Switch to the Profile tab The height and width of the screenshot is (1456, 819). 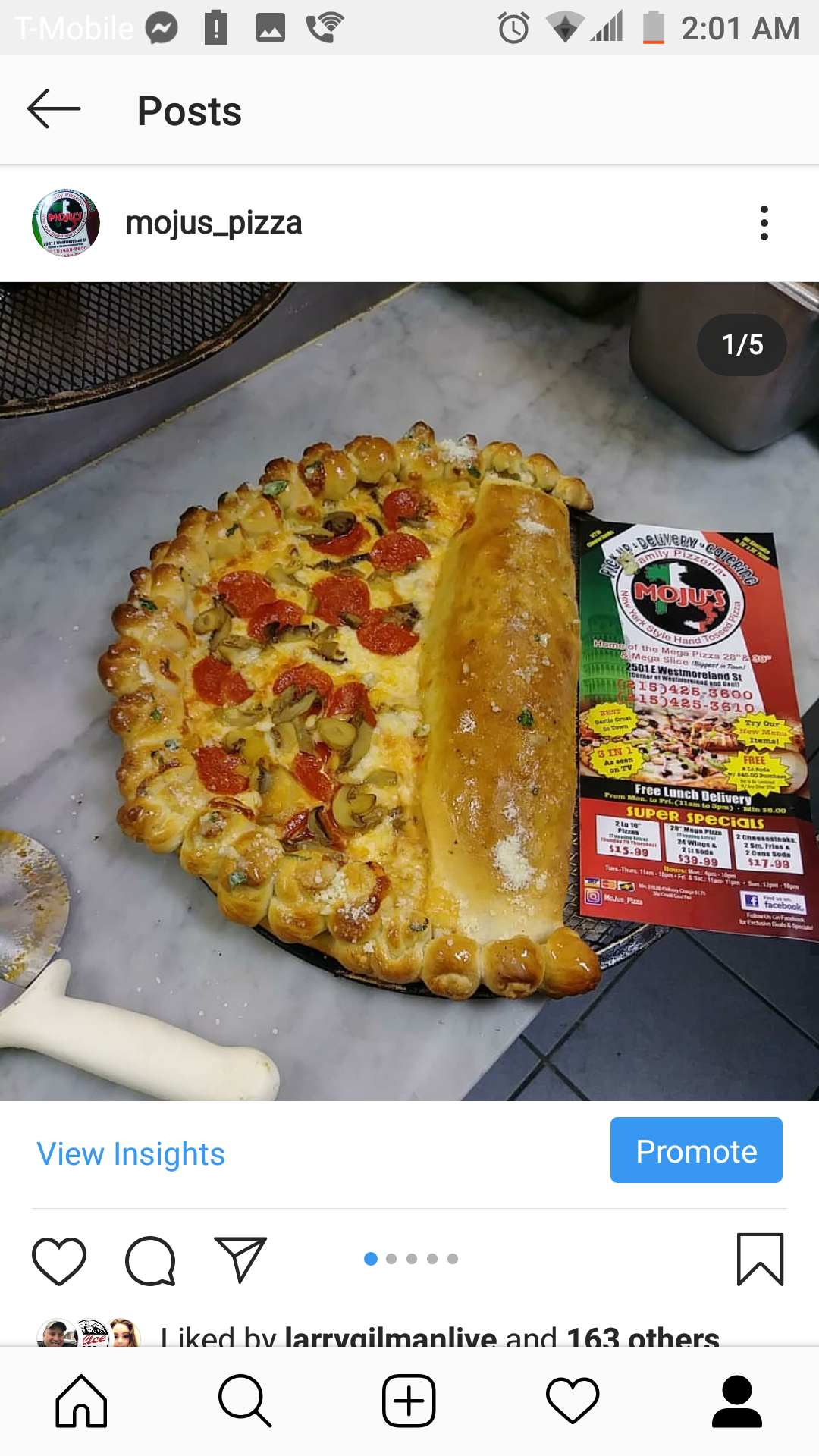[736, 1401]
